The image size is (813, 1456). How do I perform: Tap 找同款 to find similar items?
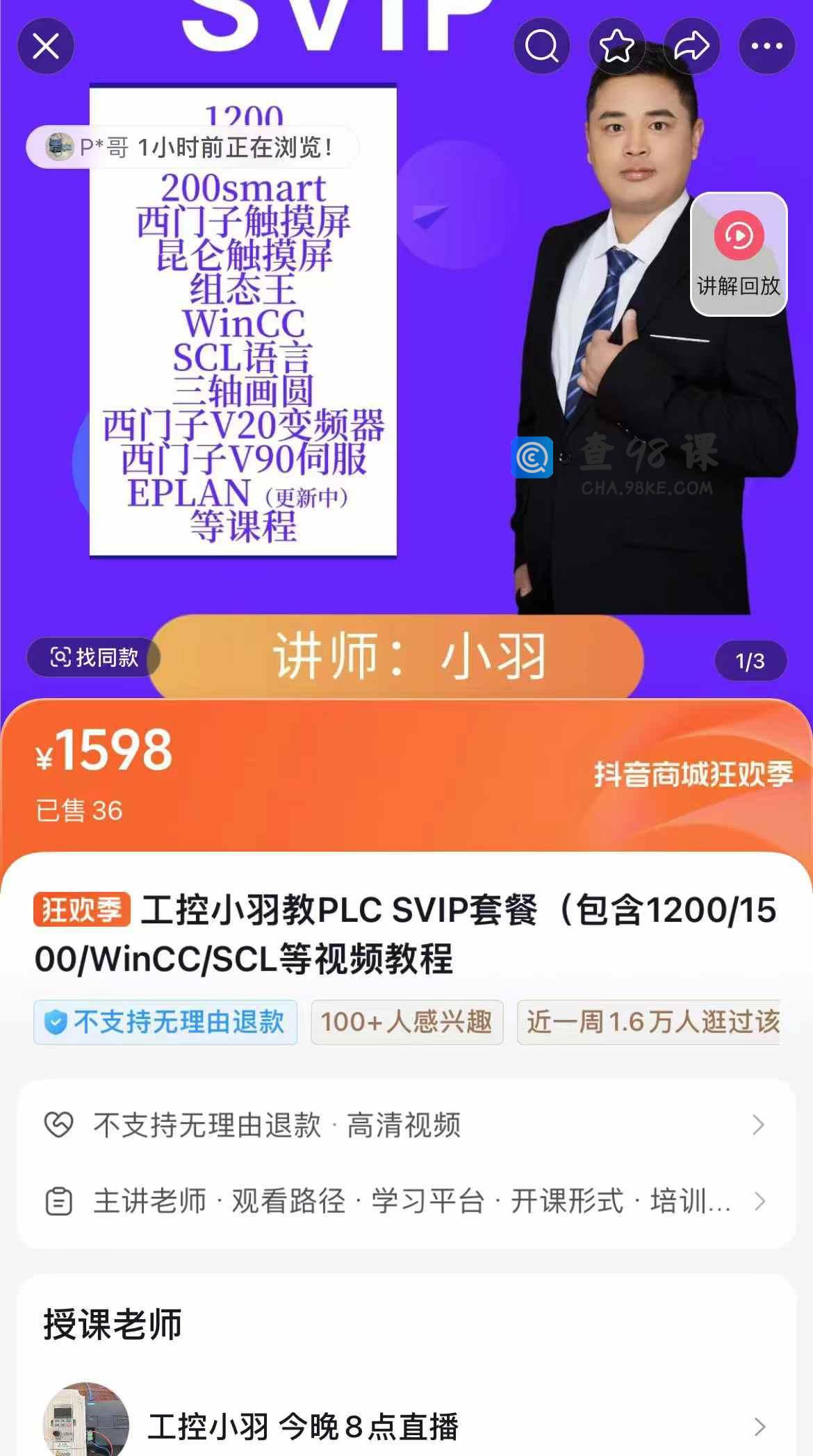(x=94, y=657)
